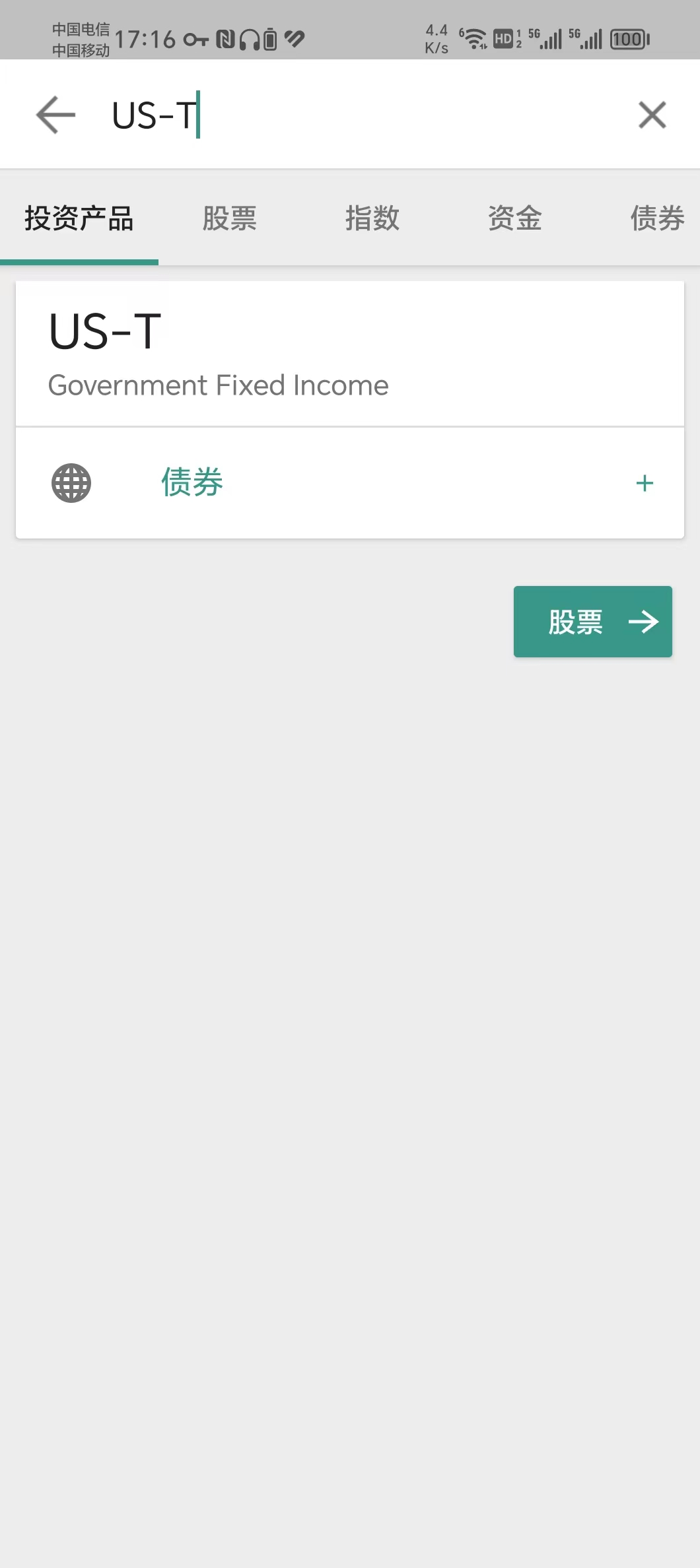Open the 指数 tab
Image resolution: width=700 pixels, height=1568 pixels.
click(372, 218)
